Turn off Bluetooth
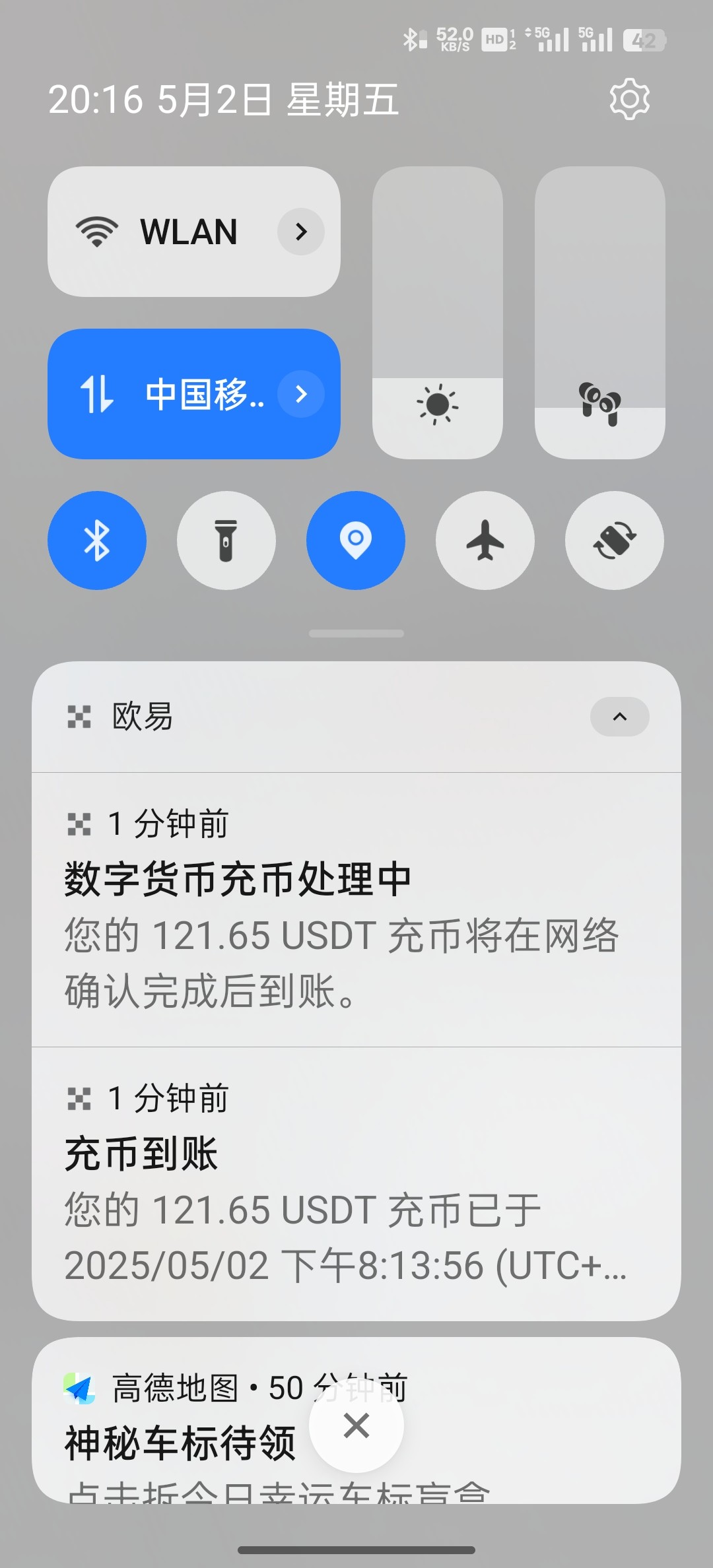The width and height of the screenshot is (713, 1568). pyautogui.click(x=97, y=540)
